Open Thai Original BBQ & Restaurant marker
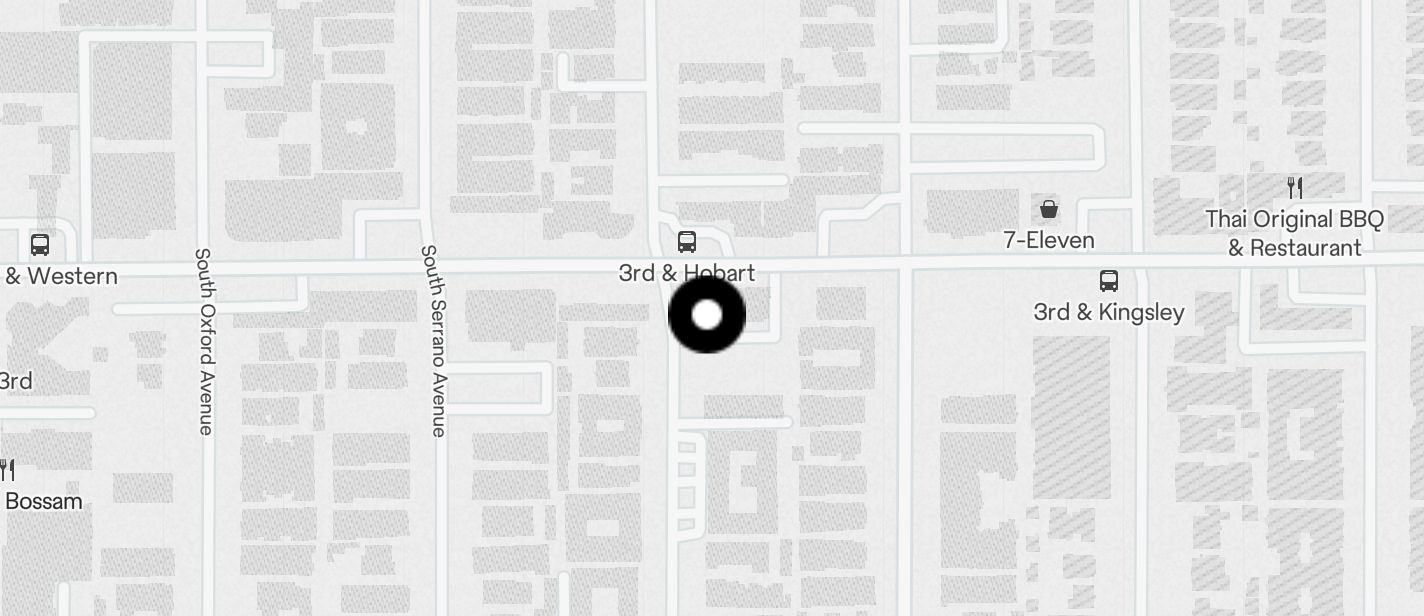Viewport: 1424px width, 616px height. click(1295, 186)
